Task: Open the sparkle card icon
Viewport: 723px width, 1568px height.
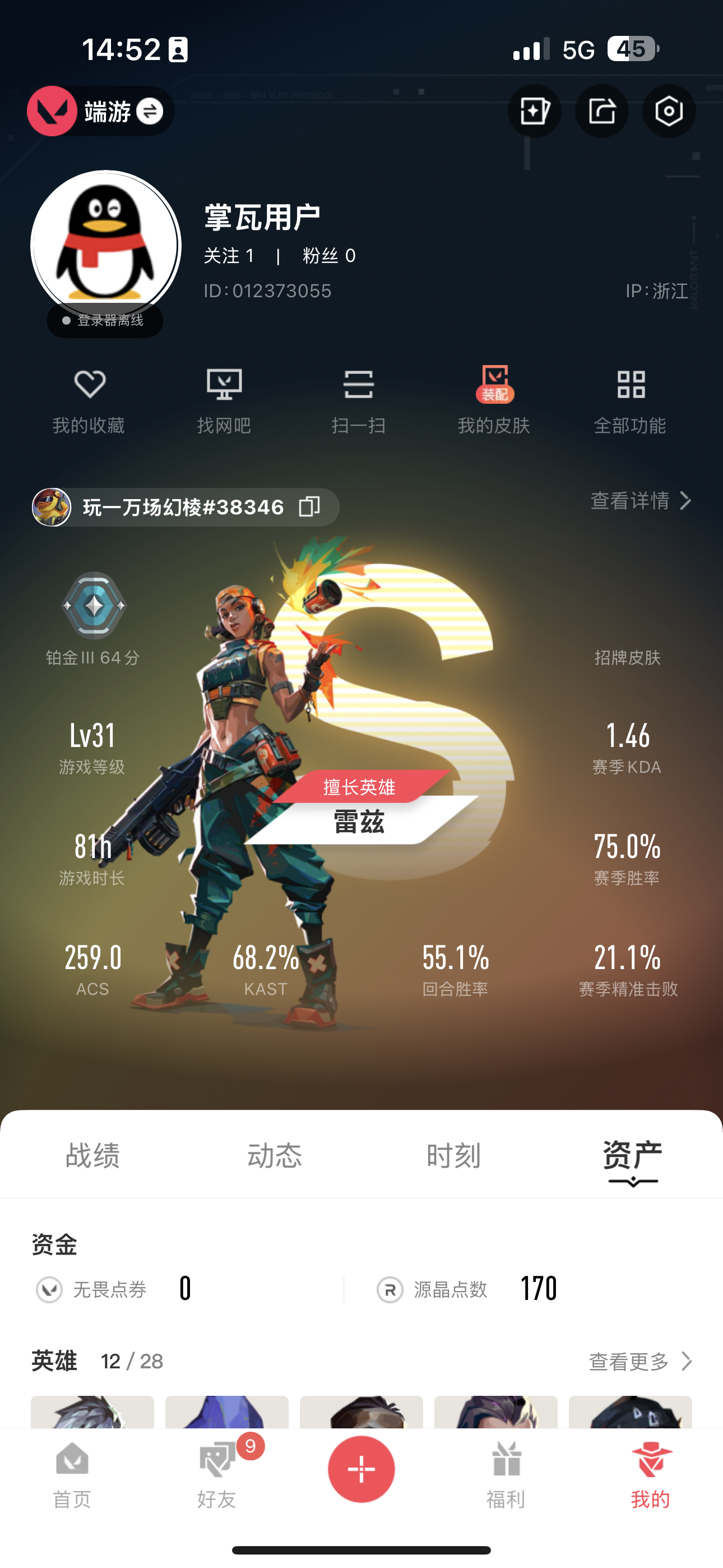Action: 534,112
